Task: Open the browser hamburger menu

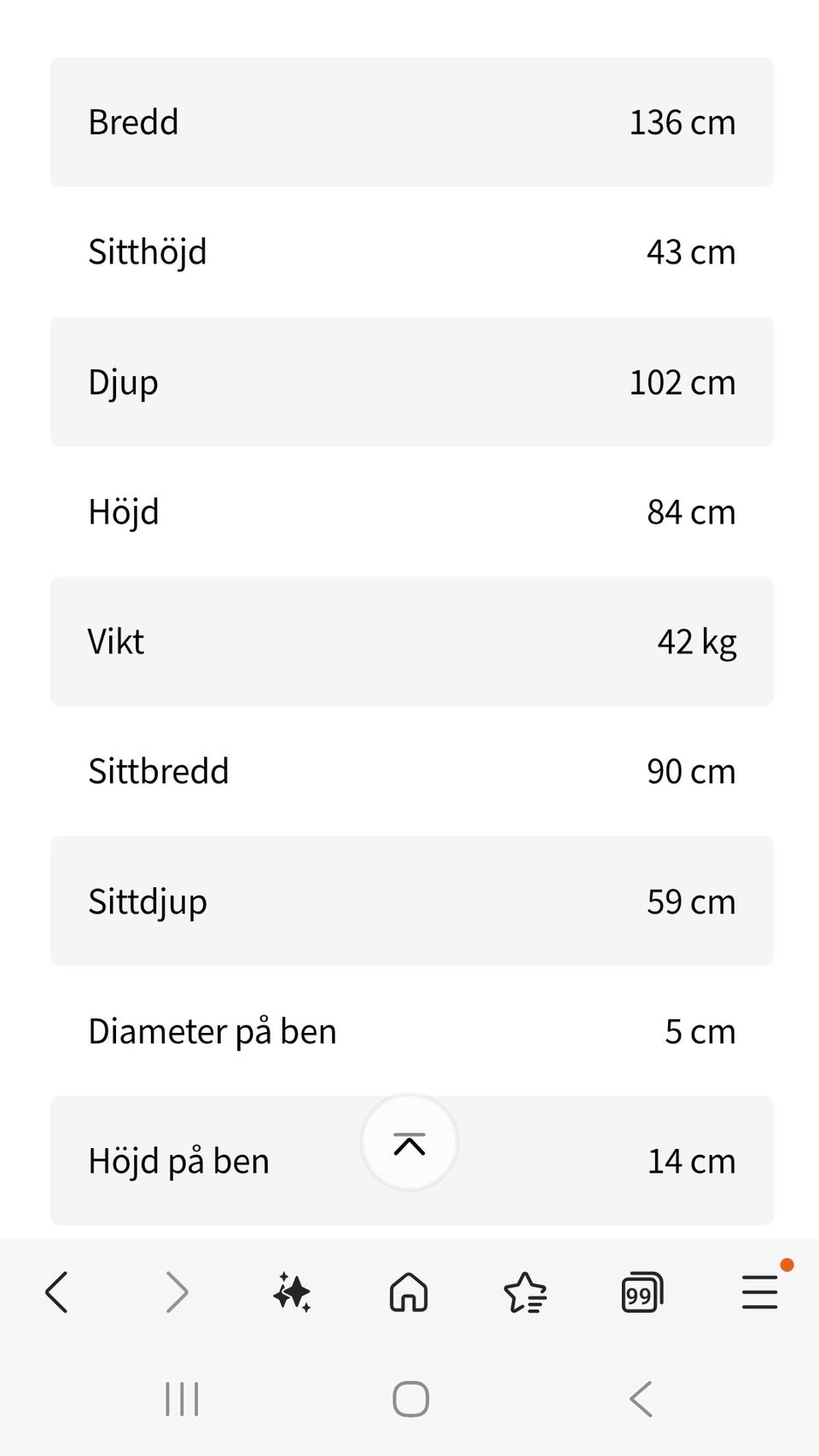Action: pos(759,1292)
